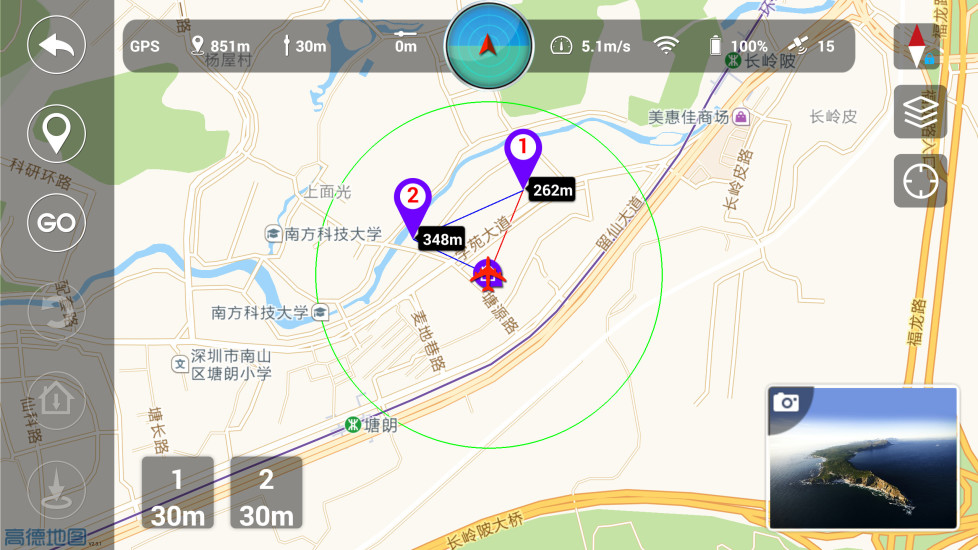Viewport: 978px width, 550px height.
Task: Open the camera live view thumbnail
Action: pos(862,457)
